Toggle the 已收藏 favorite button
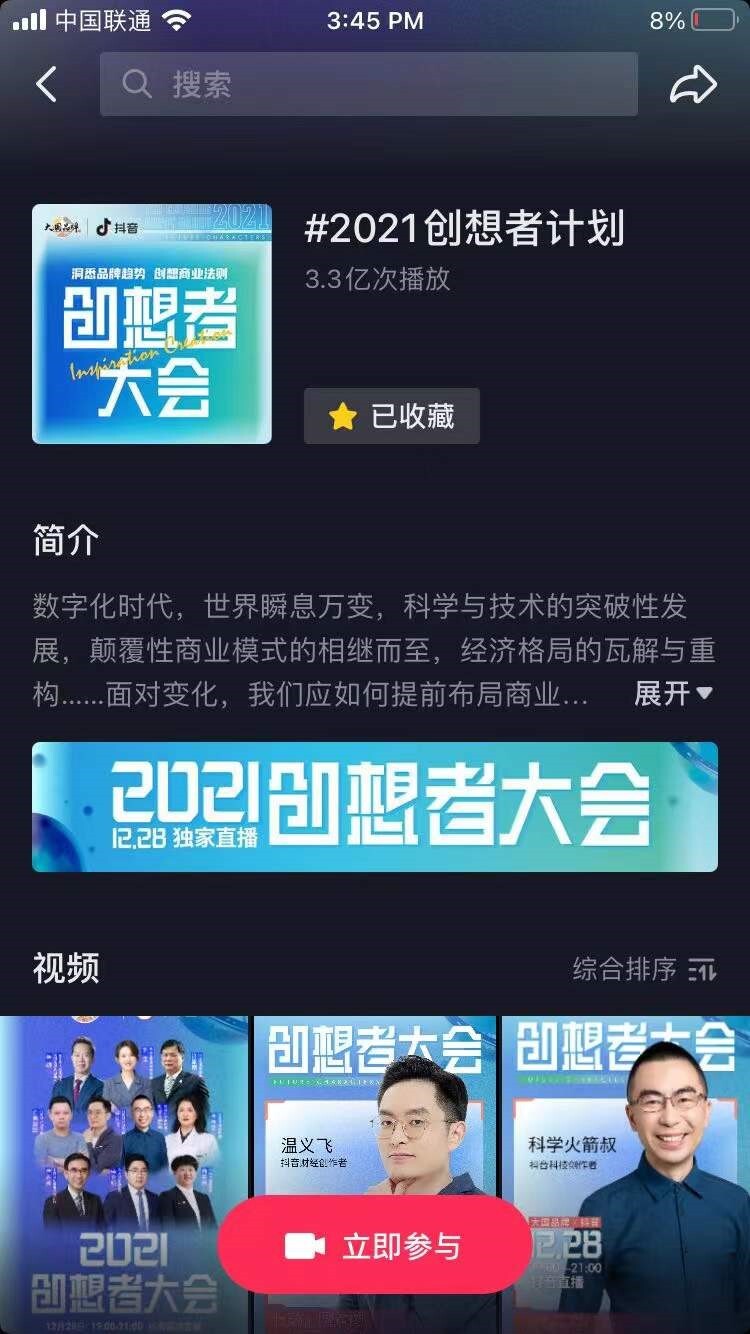This screenshot has height=1334, width=750. point(391,416)
